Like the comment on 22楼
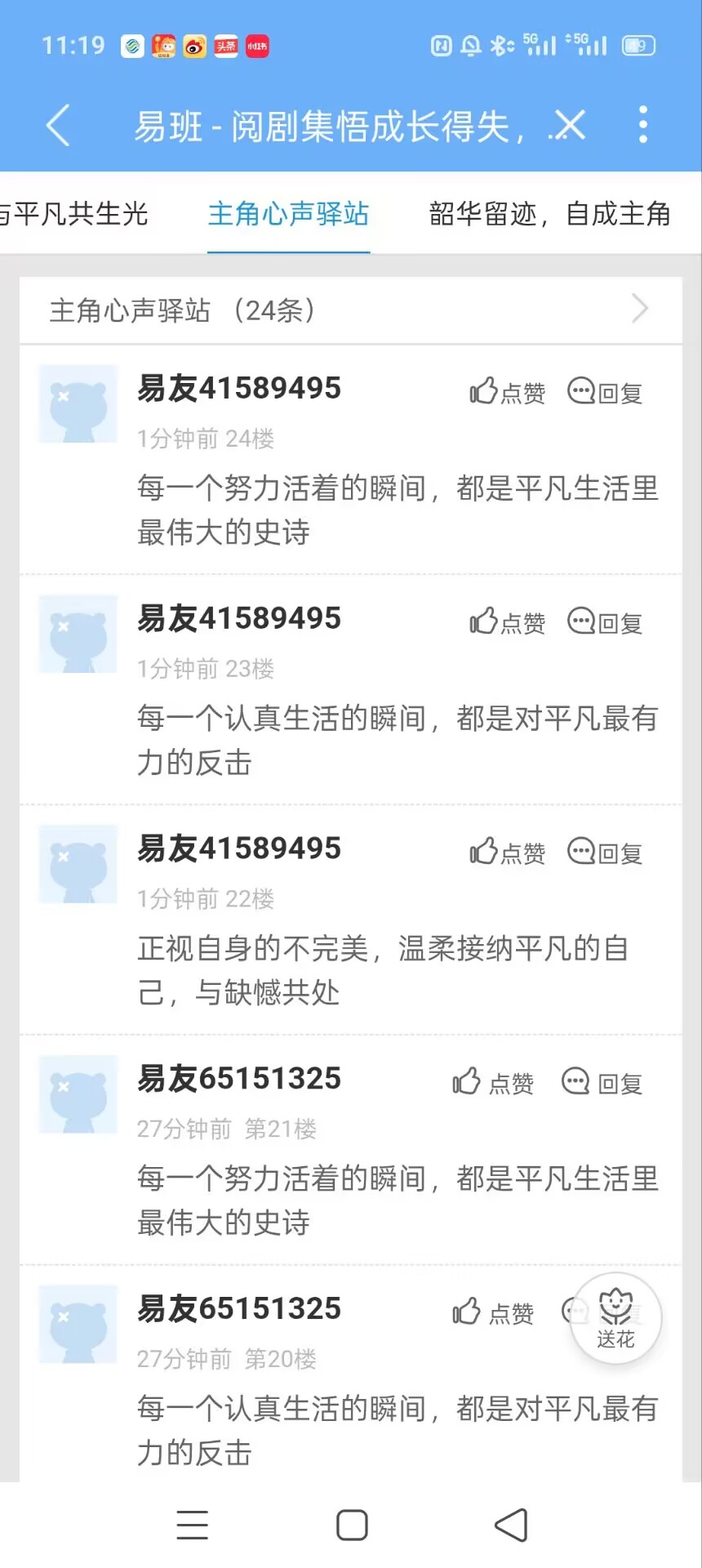 (x=507, y=853)
